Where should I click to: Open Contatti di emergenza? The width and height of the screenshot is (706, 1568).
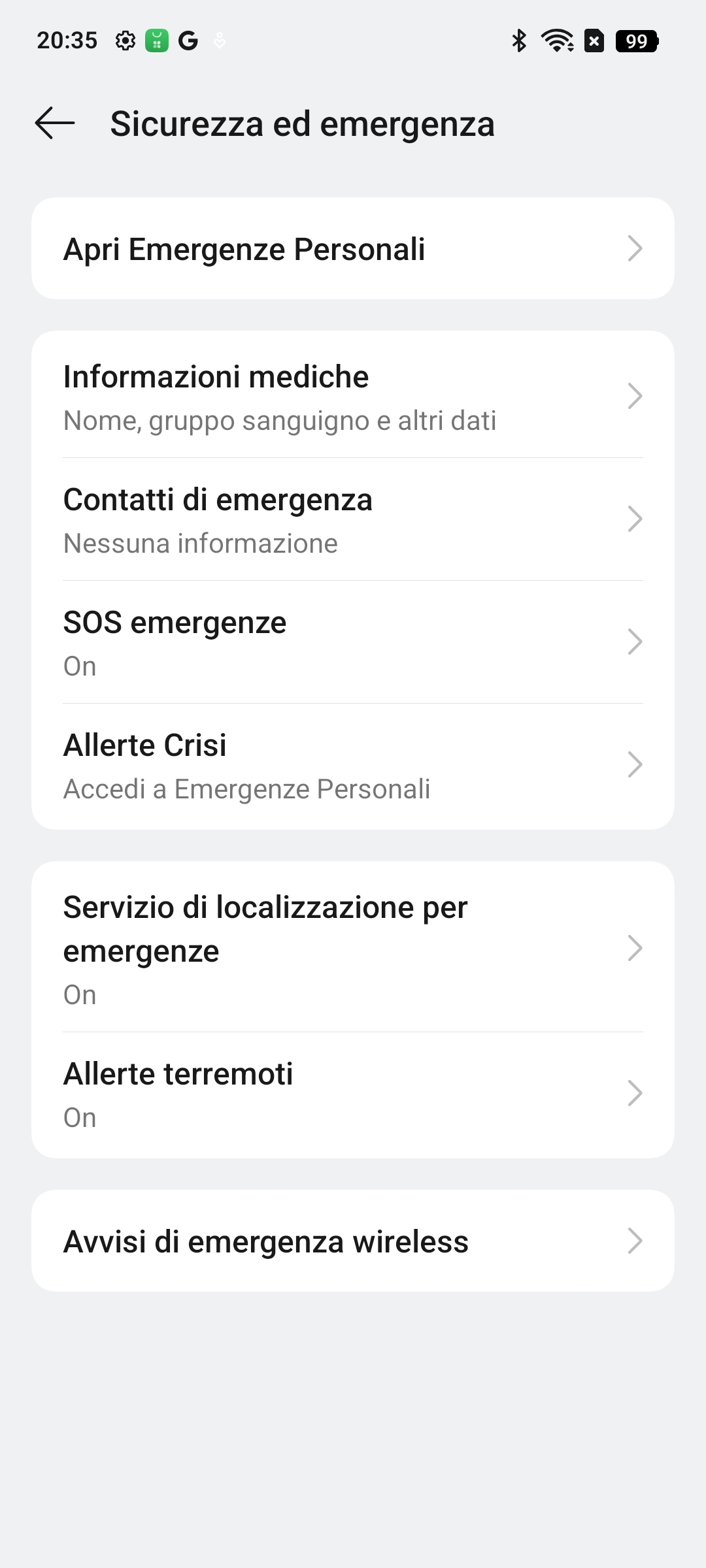click(353, 519)
